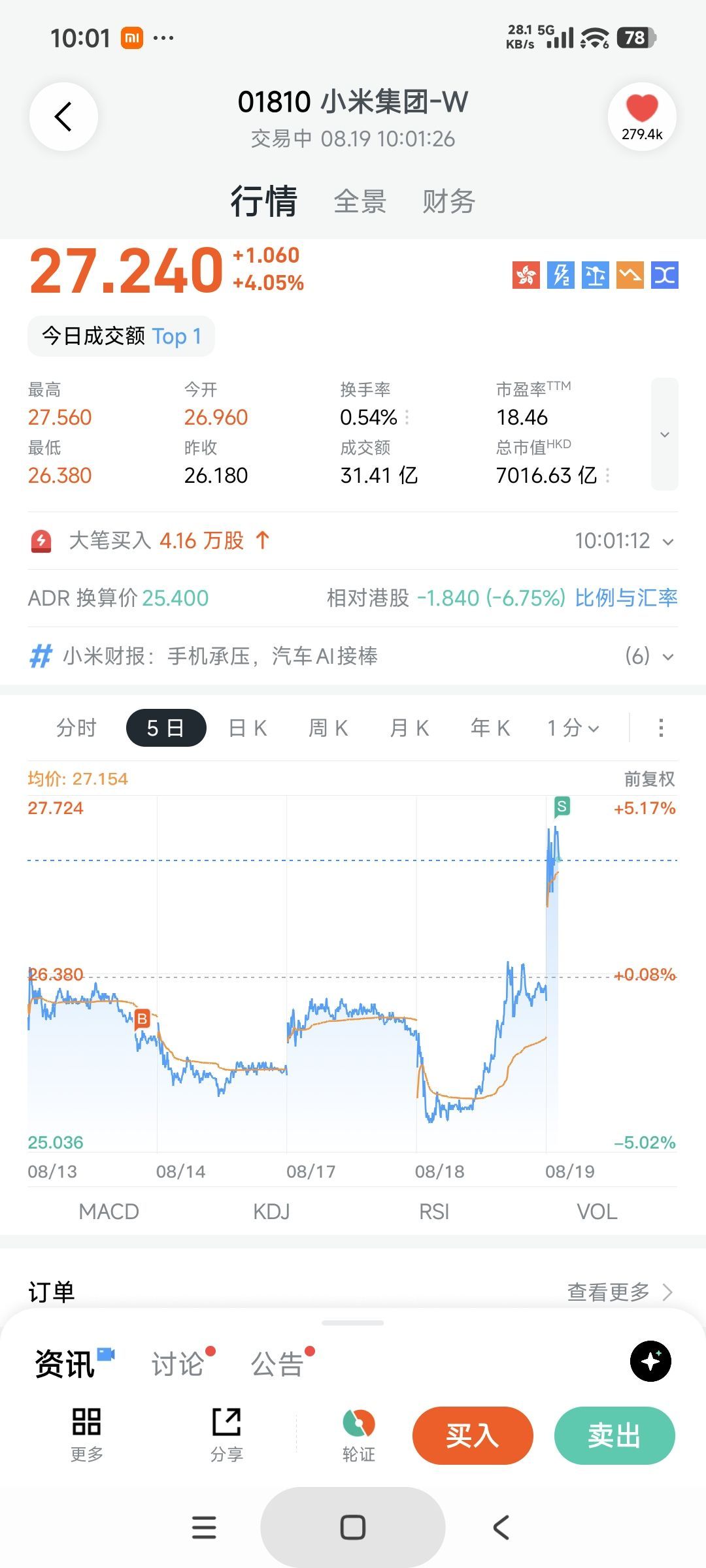The width and height of the screenshot is (706, 1568).
Task: Open the chart options three-dot menu
Action: pyautogui.click(x=661, y=728)
